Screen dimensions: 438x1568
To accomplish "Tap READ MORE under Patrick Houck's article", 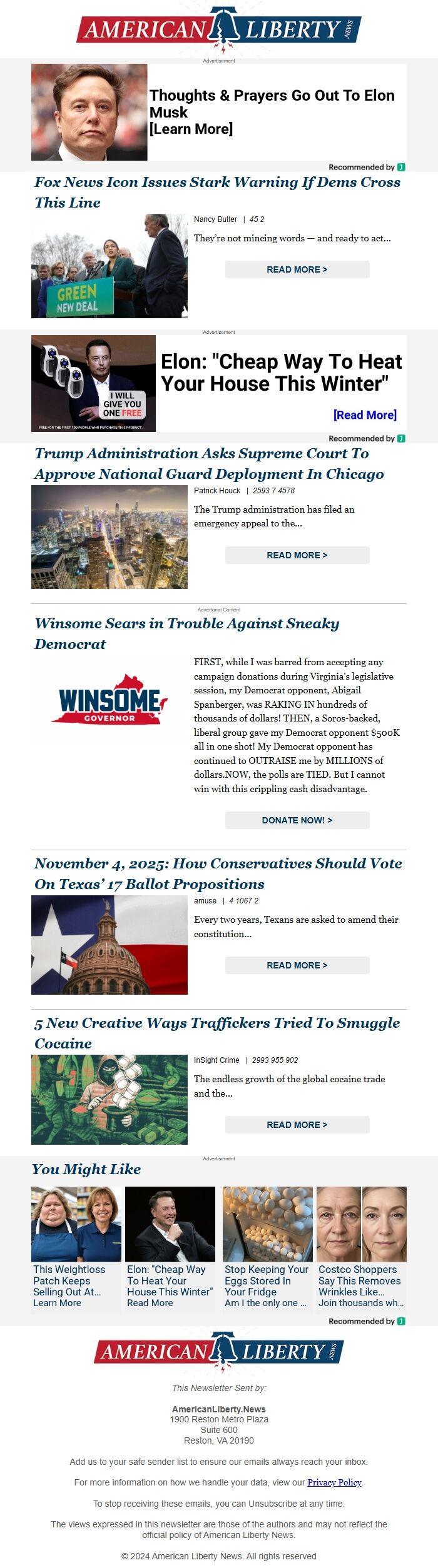I will point(297,555).
